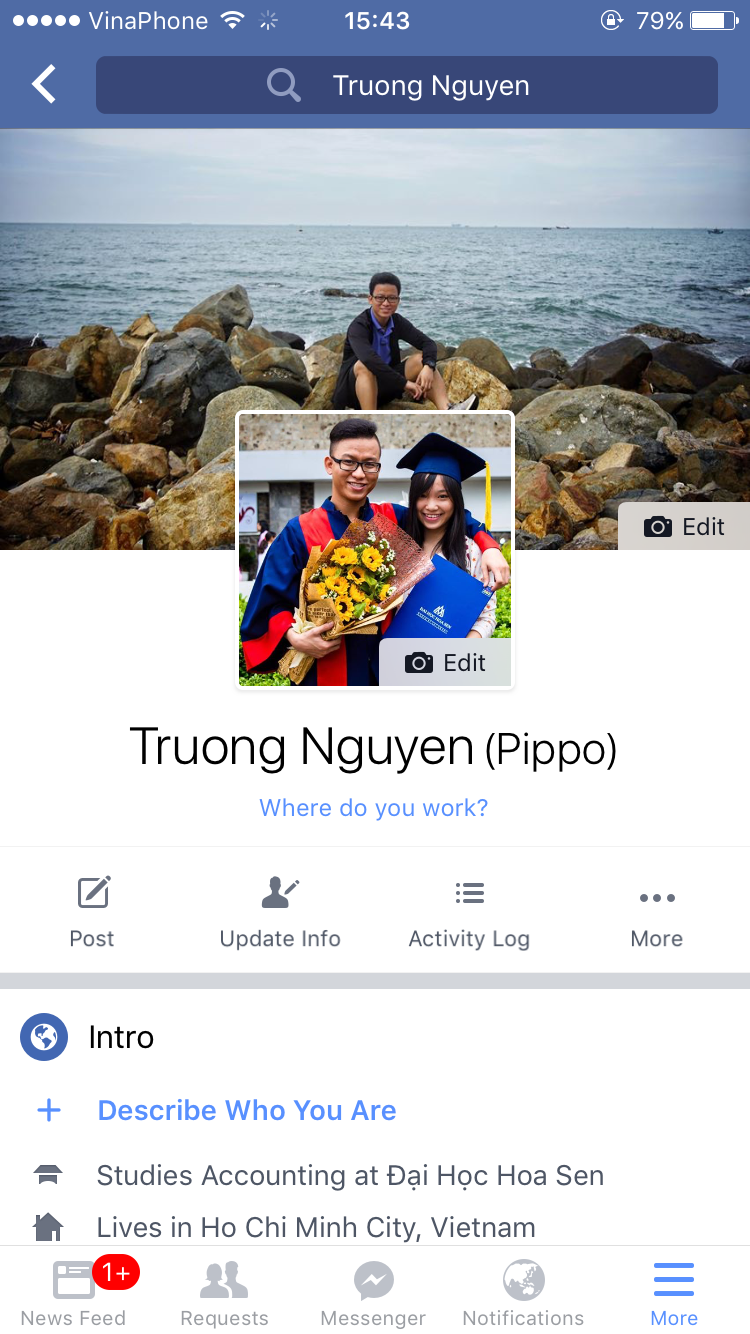
Task: Select 'Describe Who You Are'
Action: tap(247, 1110)
